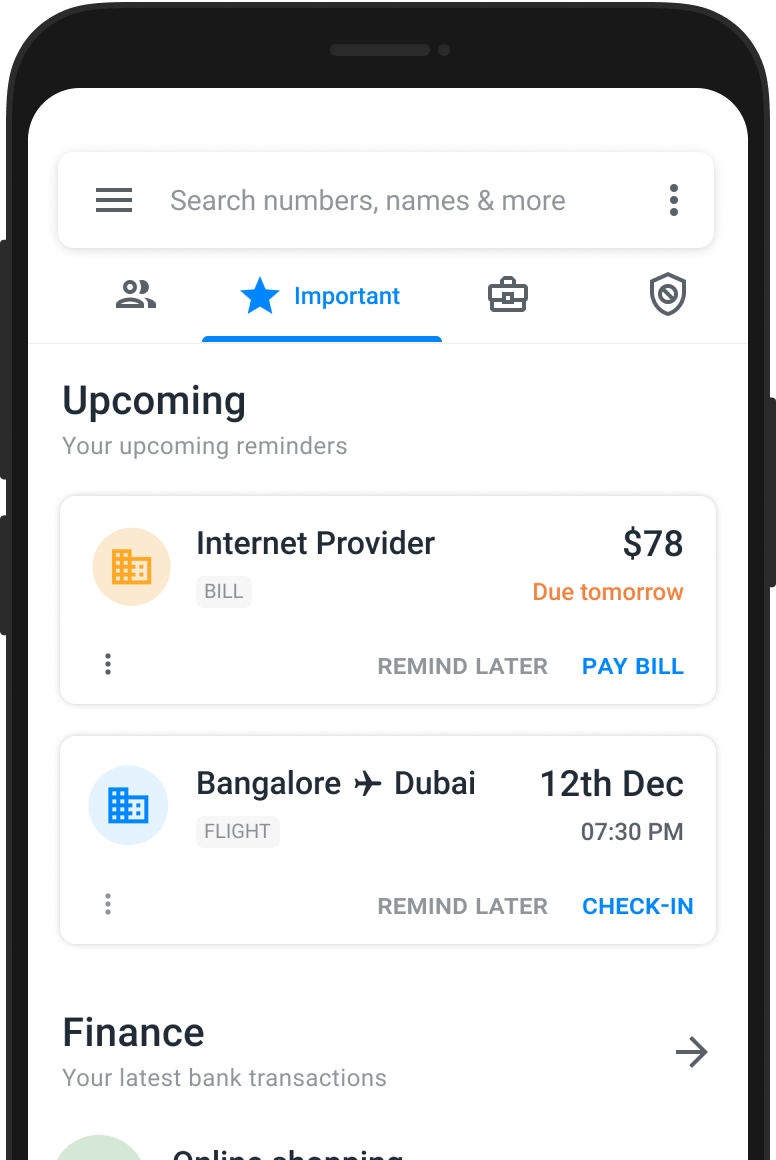This screenshot has width=776, height=1160.
Task: Open more options on the Internet Provider card
Action: coord(108,665)
